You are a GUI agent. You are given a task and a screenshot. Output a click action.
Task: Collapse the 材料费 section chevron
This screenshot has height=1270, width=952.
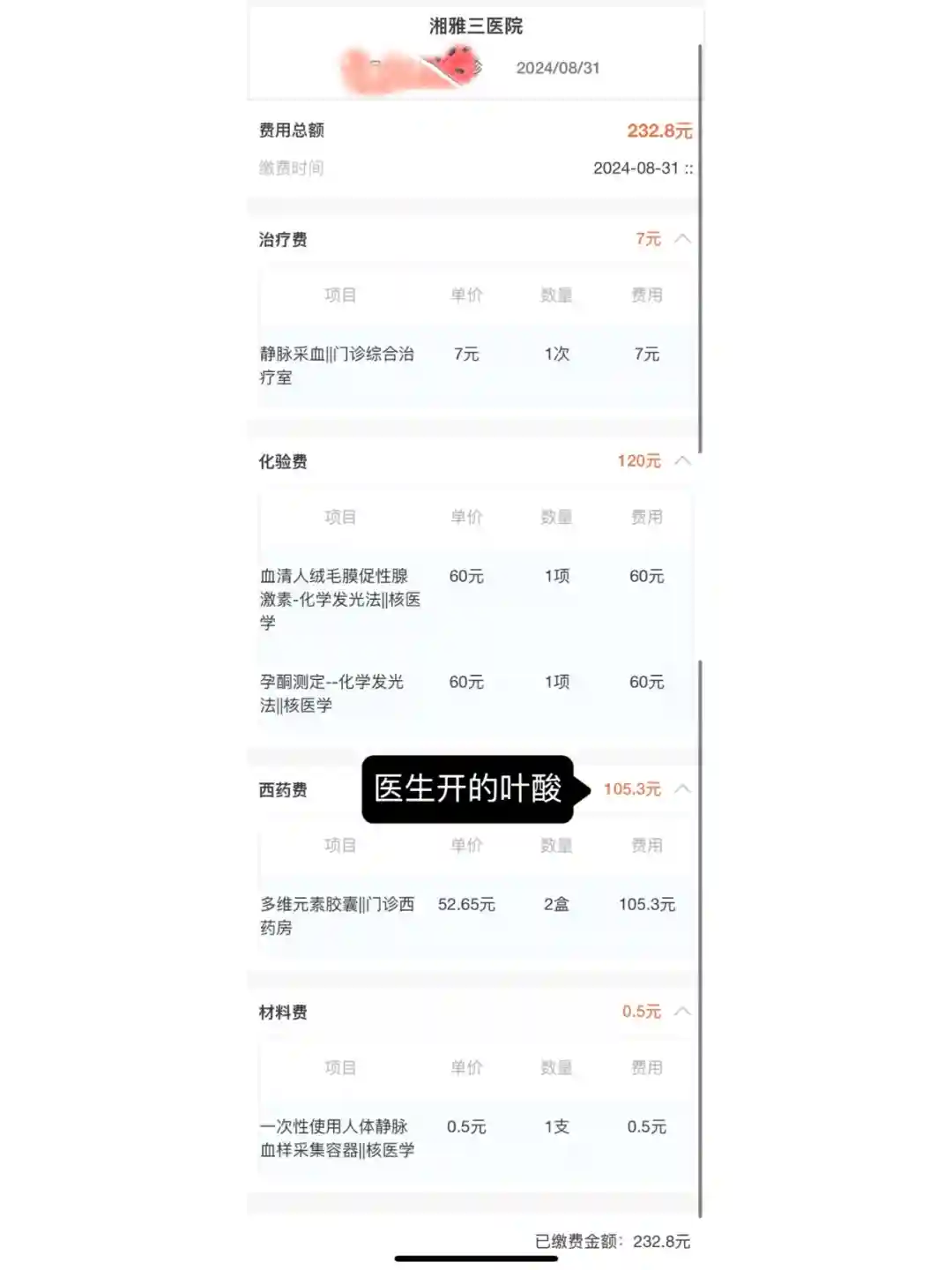pyautogui.click(x=682, y=1012)
